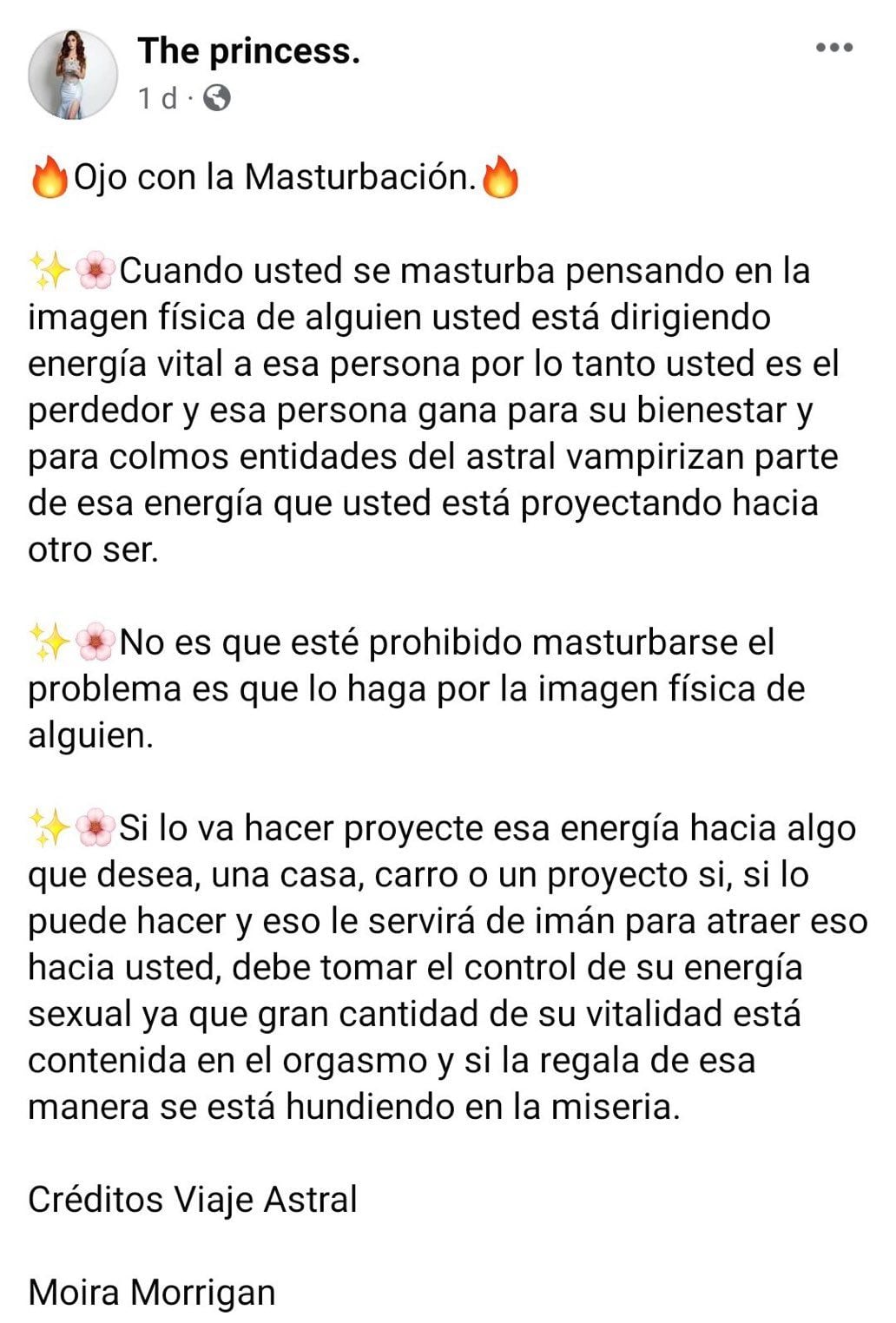Click the sparkles emoji starting the first paragraph
Image resolution: width=896 pixels, height=1323 pixels.
[x=49, y=269]
